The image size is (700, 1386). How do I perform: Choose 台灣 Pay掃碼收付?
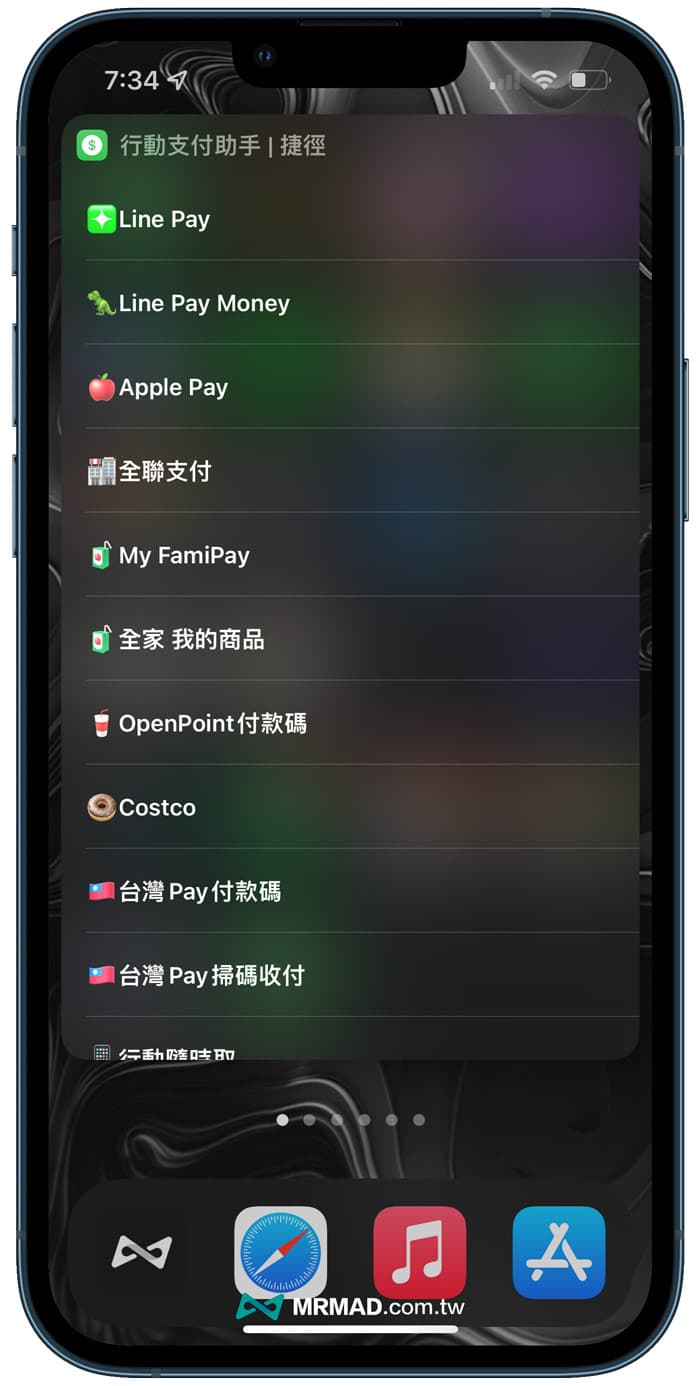(350, 975)
